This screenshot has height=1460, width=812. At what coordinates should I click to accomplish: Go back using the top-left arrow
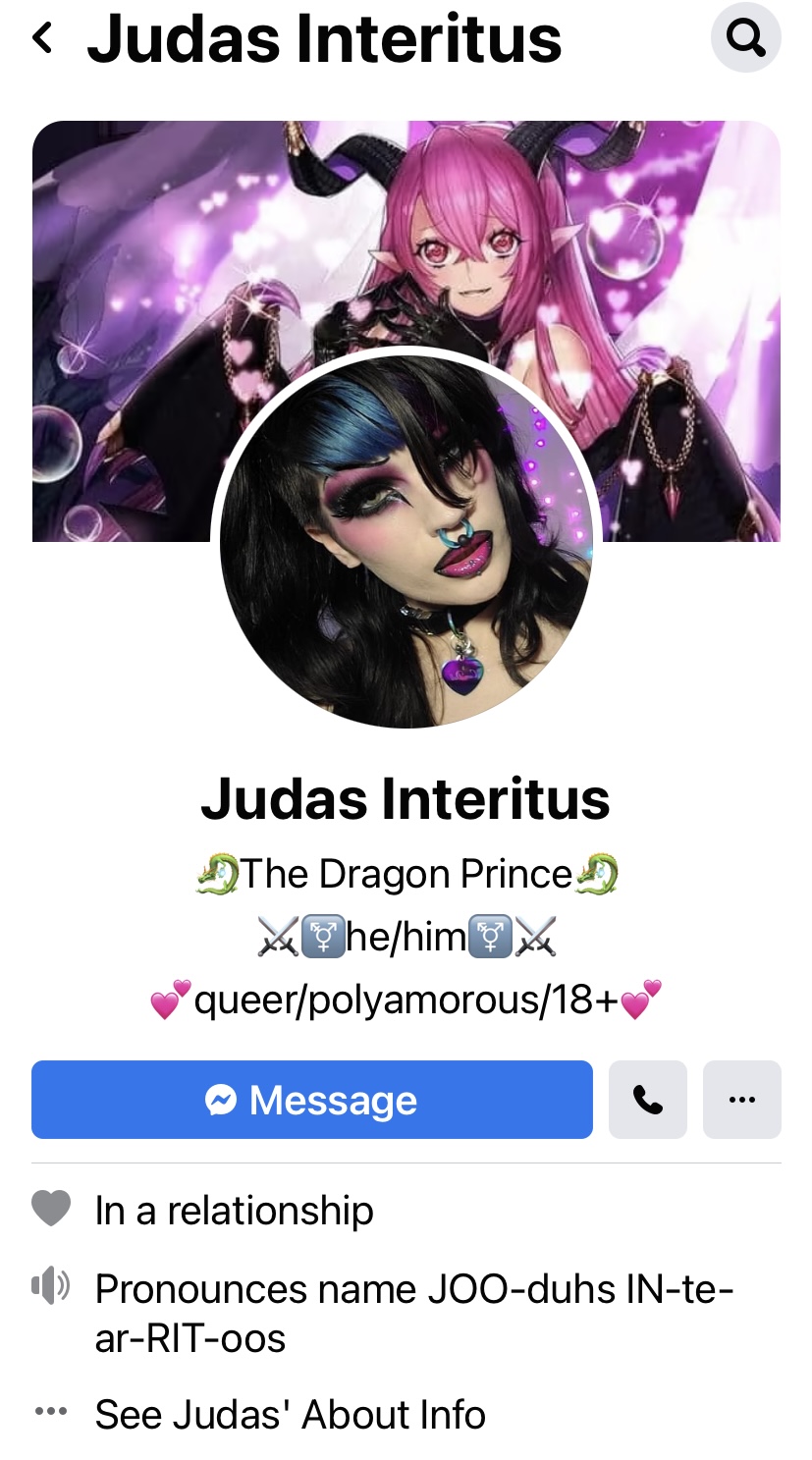coord(42,38)
